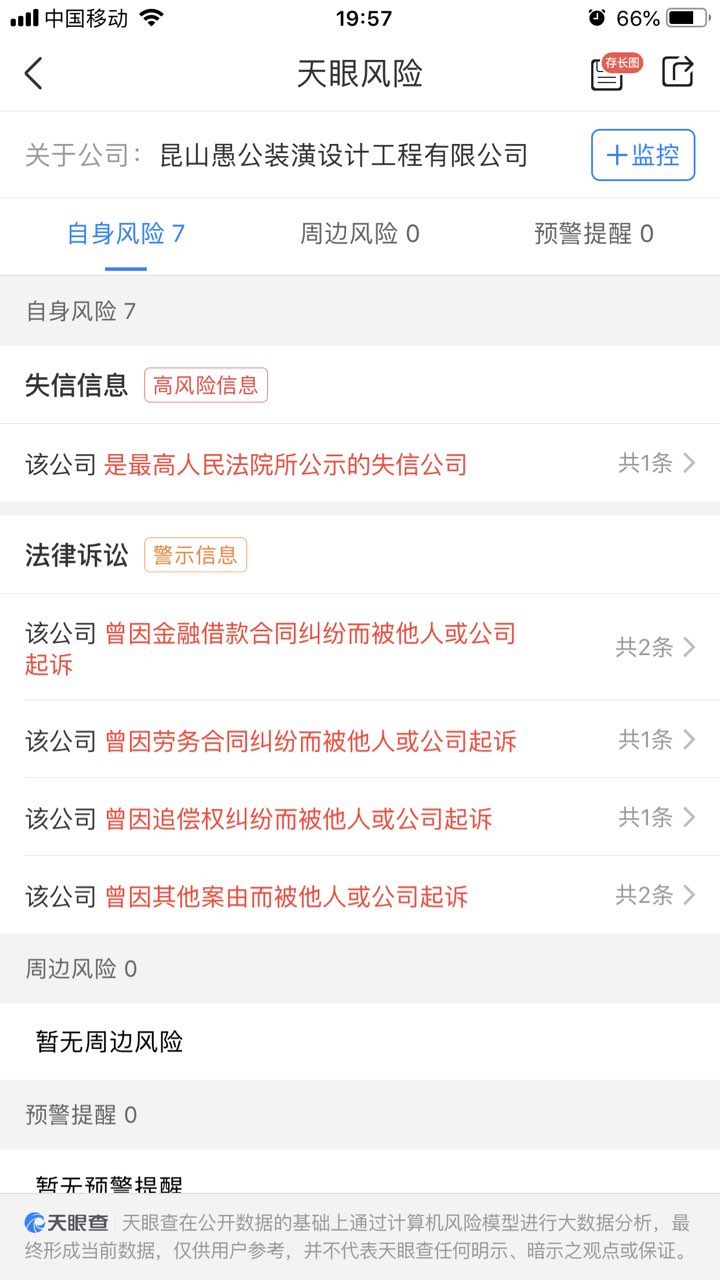Viewport: 720px width, 1280px height.
Task: Tap the +监控 button
Action: (x=643, y=155)
